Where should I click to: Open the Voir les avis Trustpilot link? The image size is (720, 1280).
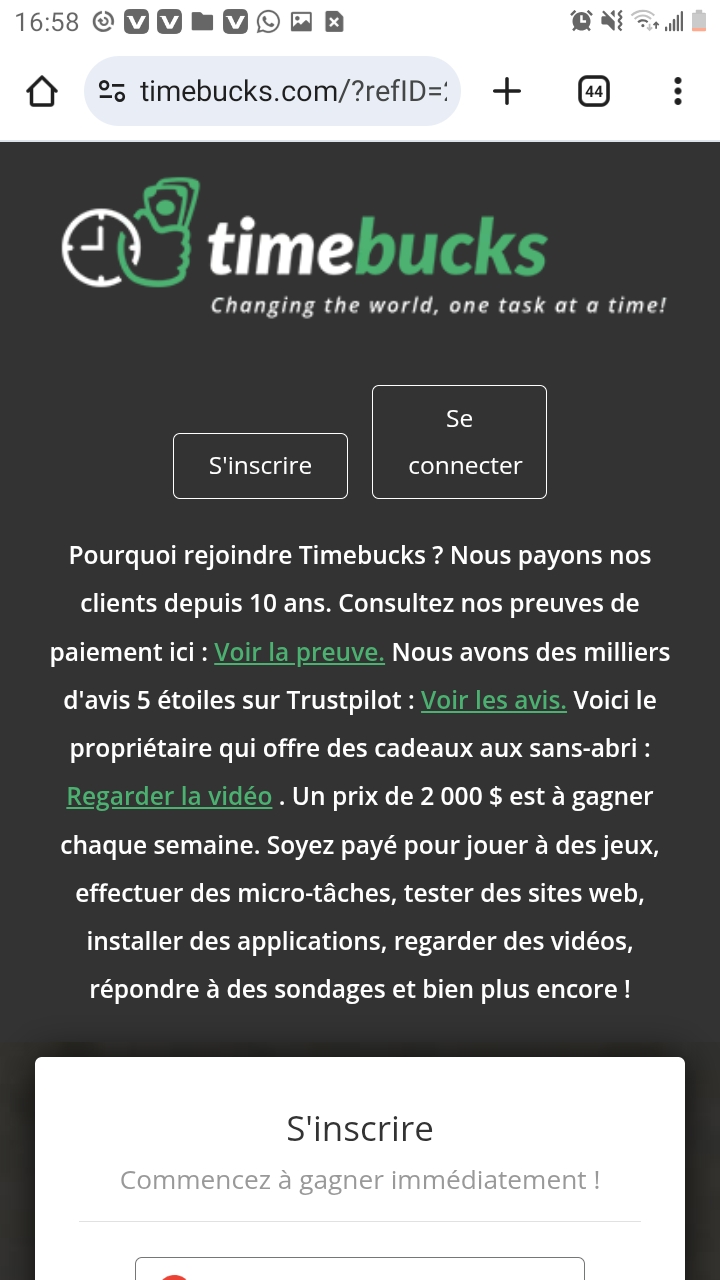[493, 701]
